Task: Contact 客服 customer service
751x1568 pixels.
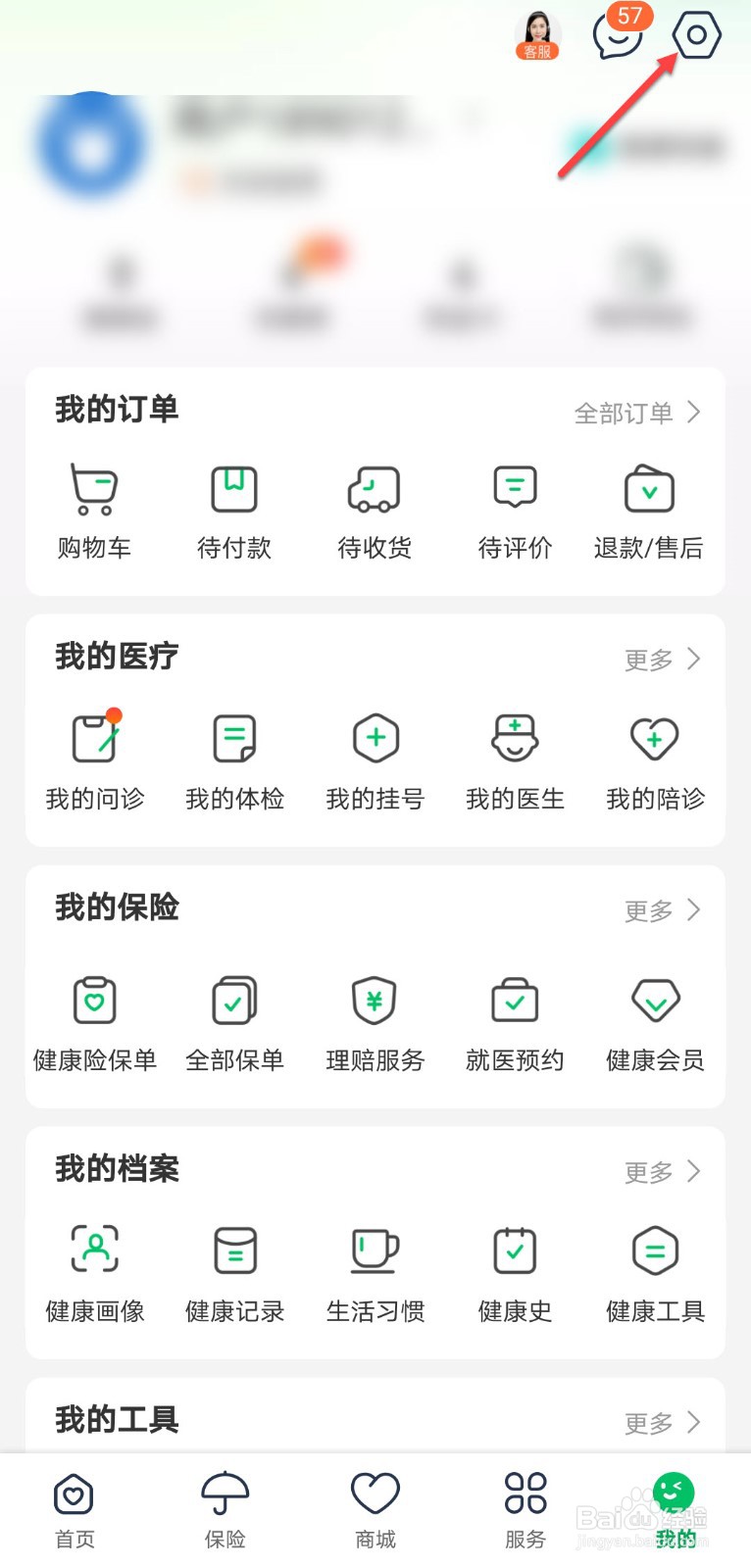Action: point(537,36)
